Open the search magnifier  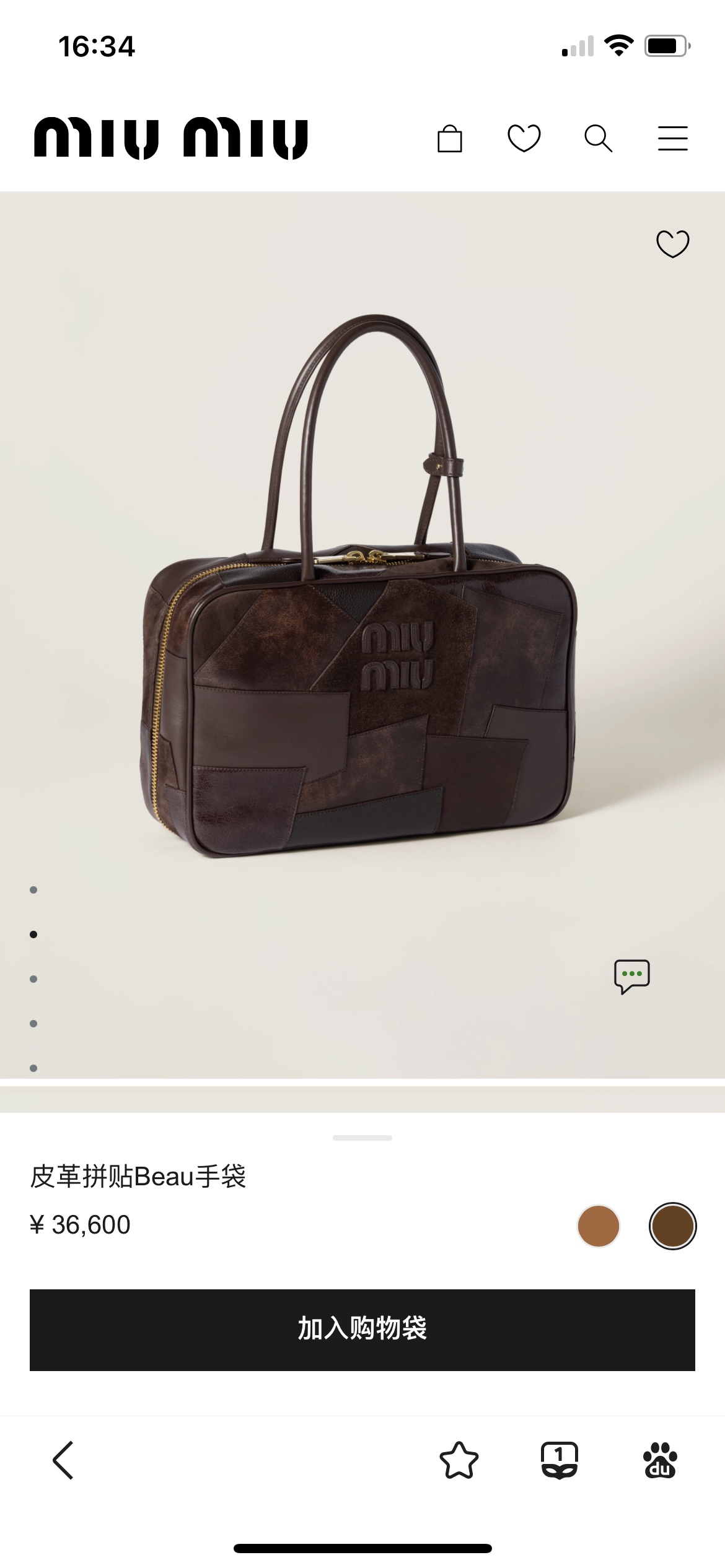[x=598, y=138]
